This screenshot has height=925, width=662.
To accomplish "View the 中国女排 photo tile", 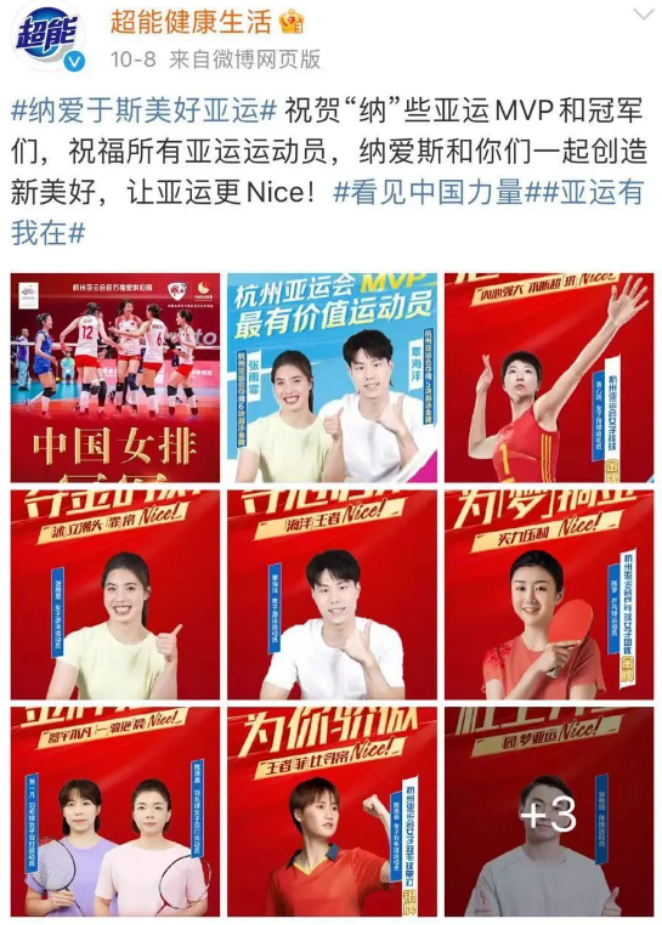I will point(115,378).
